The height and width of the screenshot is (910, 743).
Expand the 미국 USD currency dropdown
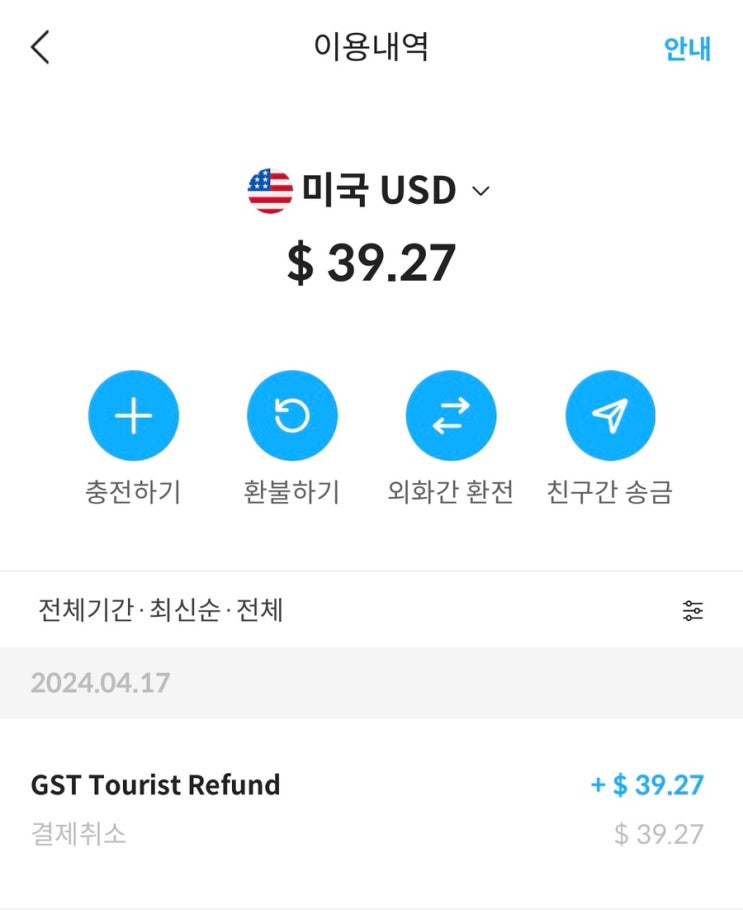coord(480,190)
